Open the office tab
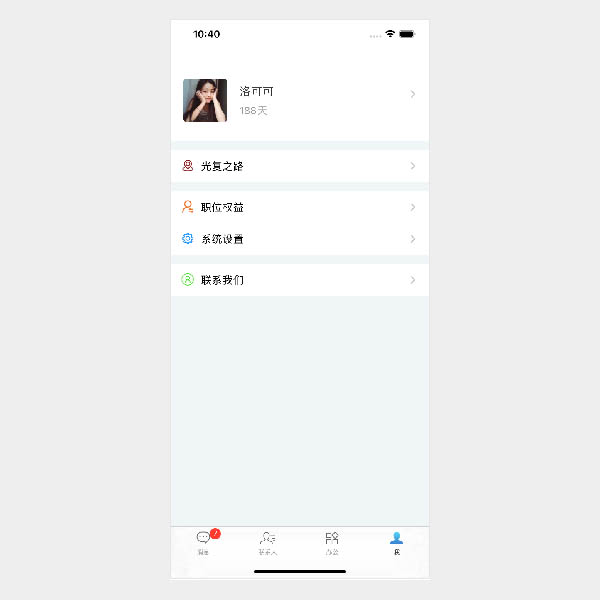 point(332,542)
